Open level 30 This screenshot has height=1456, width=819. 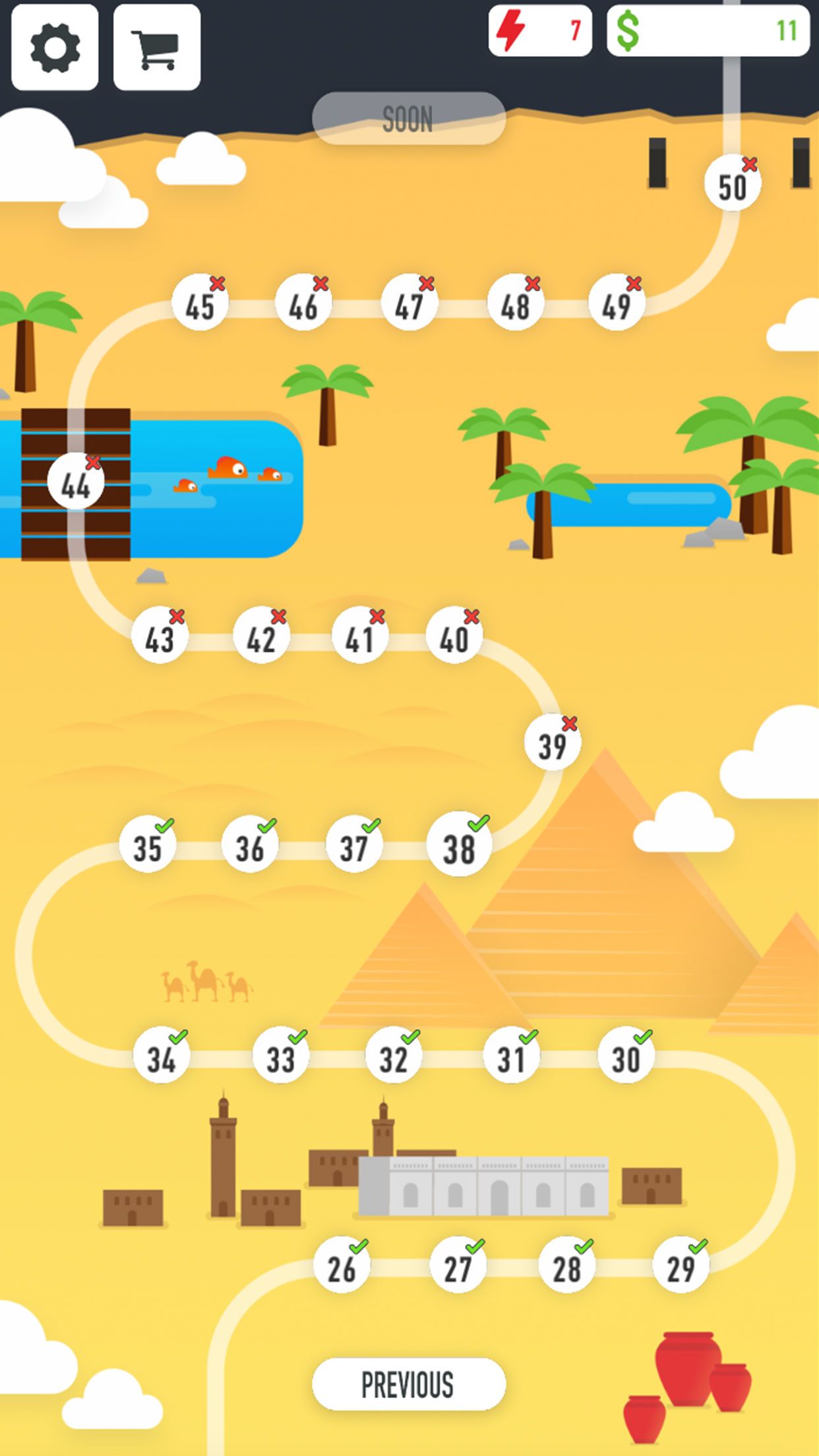(626, 1057)
